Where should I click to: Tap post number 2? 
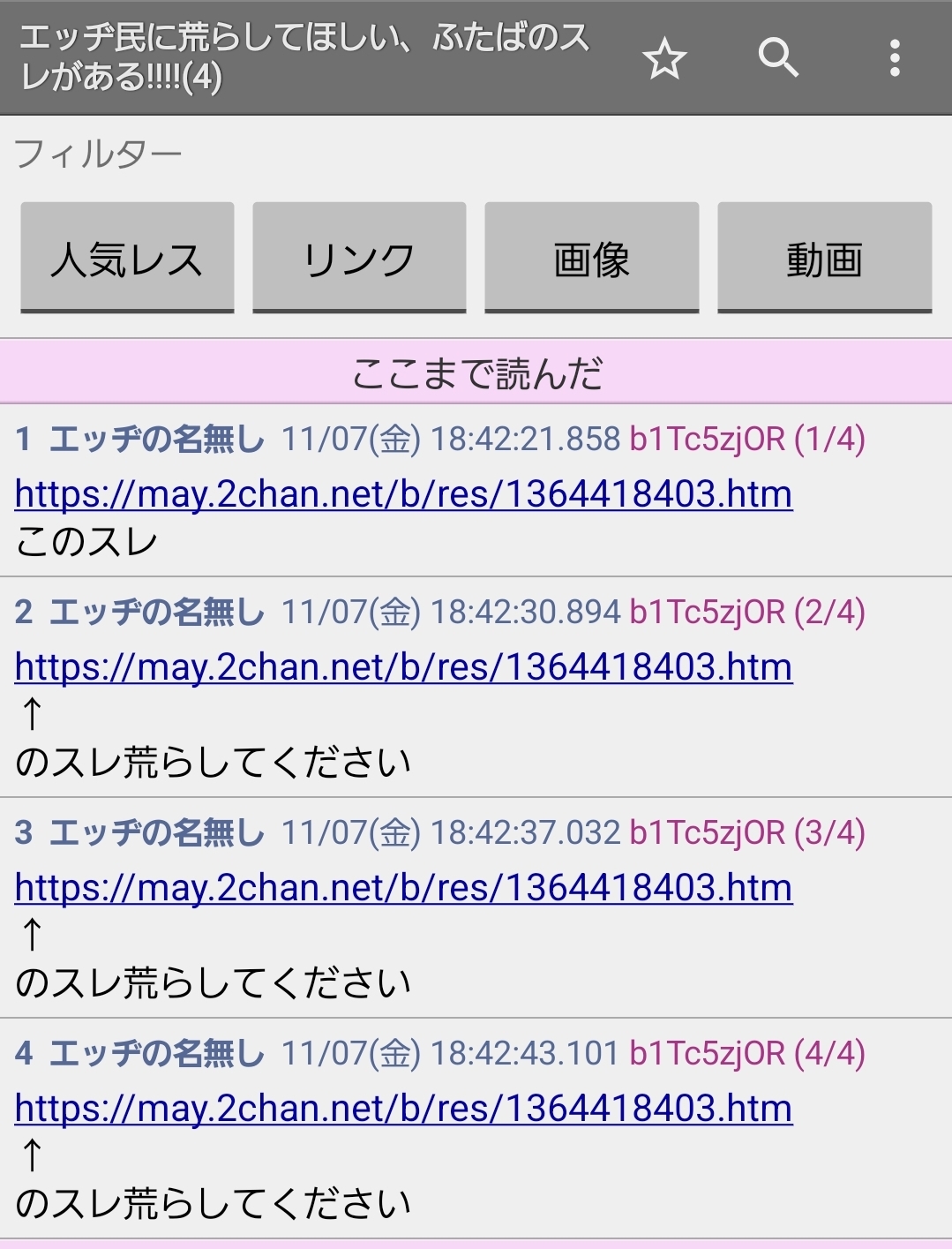tap(24, 611)
